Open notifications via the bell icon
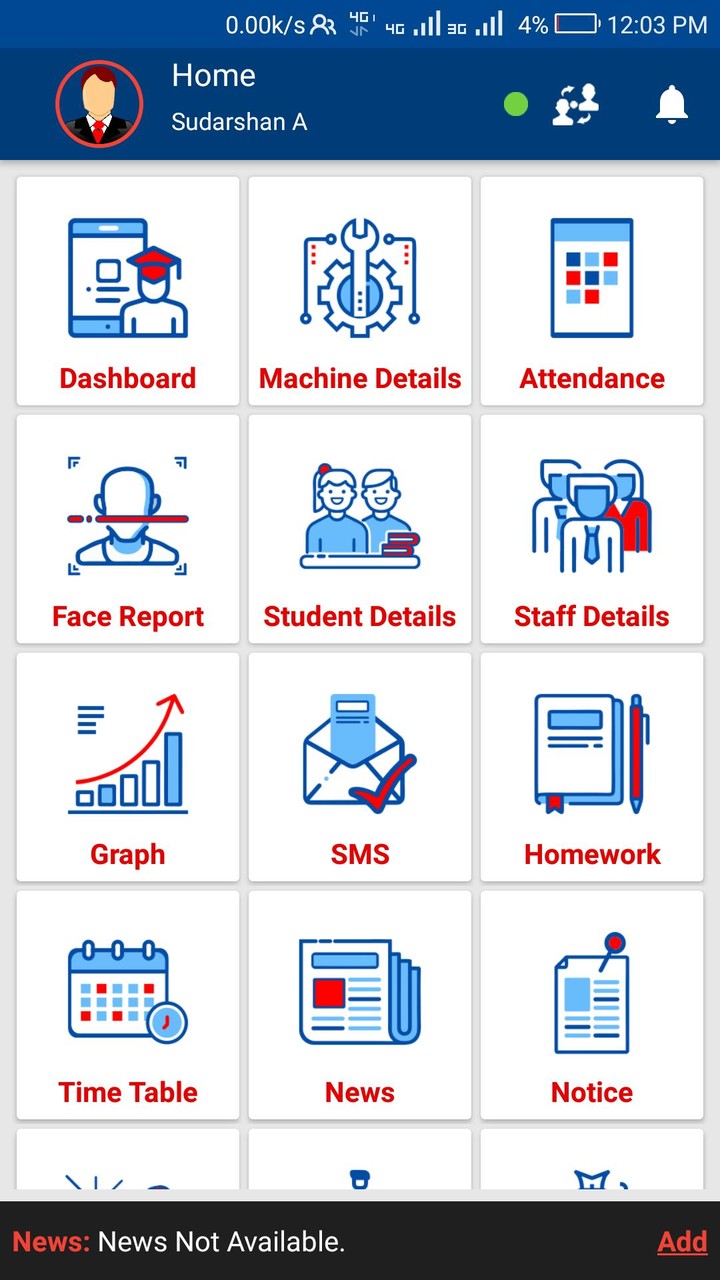This screenshot has height=1280, width=720. coord(671,104)
